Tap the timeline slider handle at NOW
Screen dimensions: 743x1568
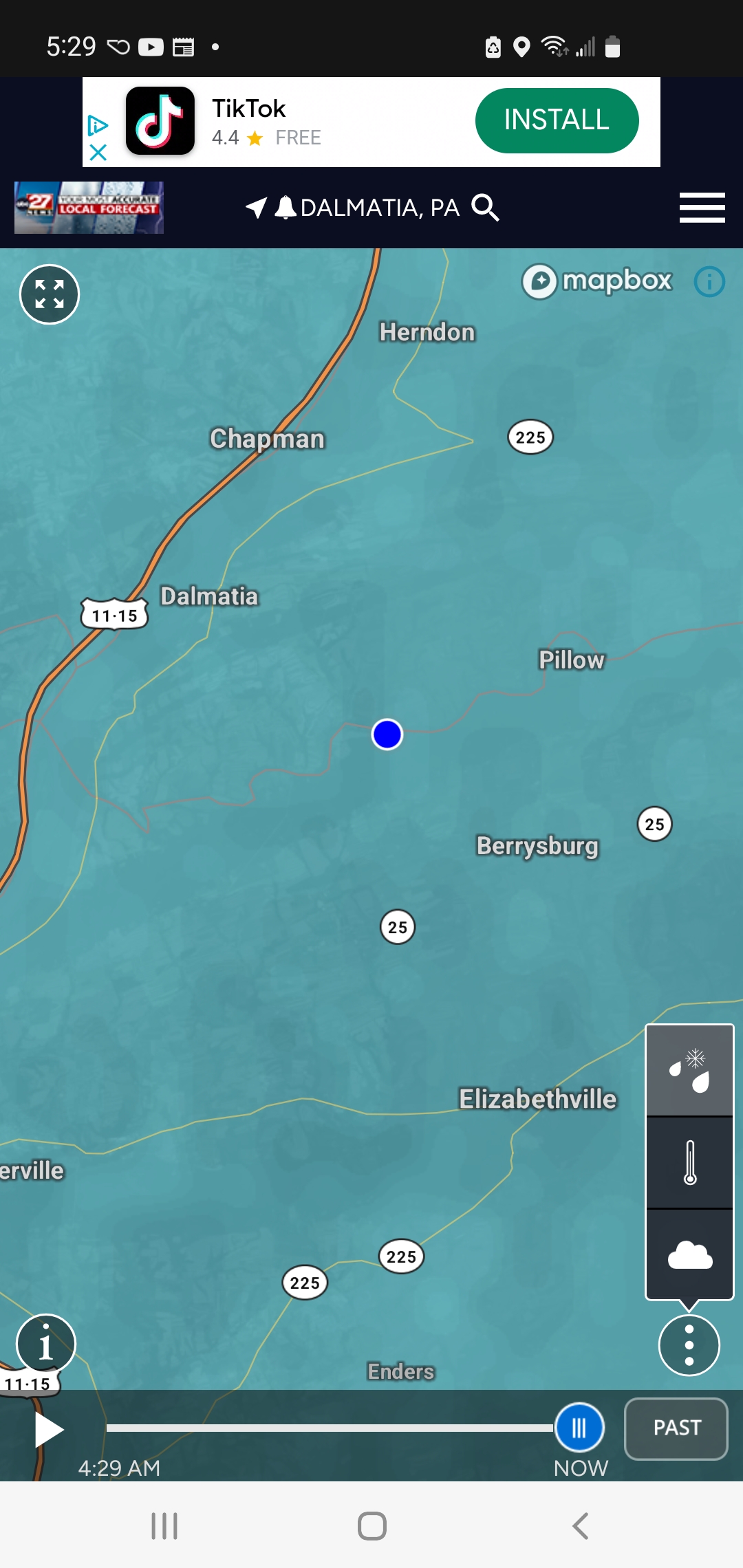click(x=579, y=1428)
